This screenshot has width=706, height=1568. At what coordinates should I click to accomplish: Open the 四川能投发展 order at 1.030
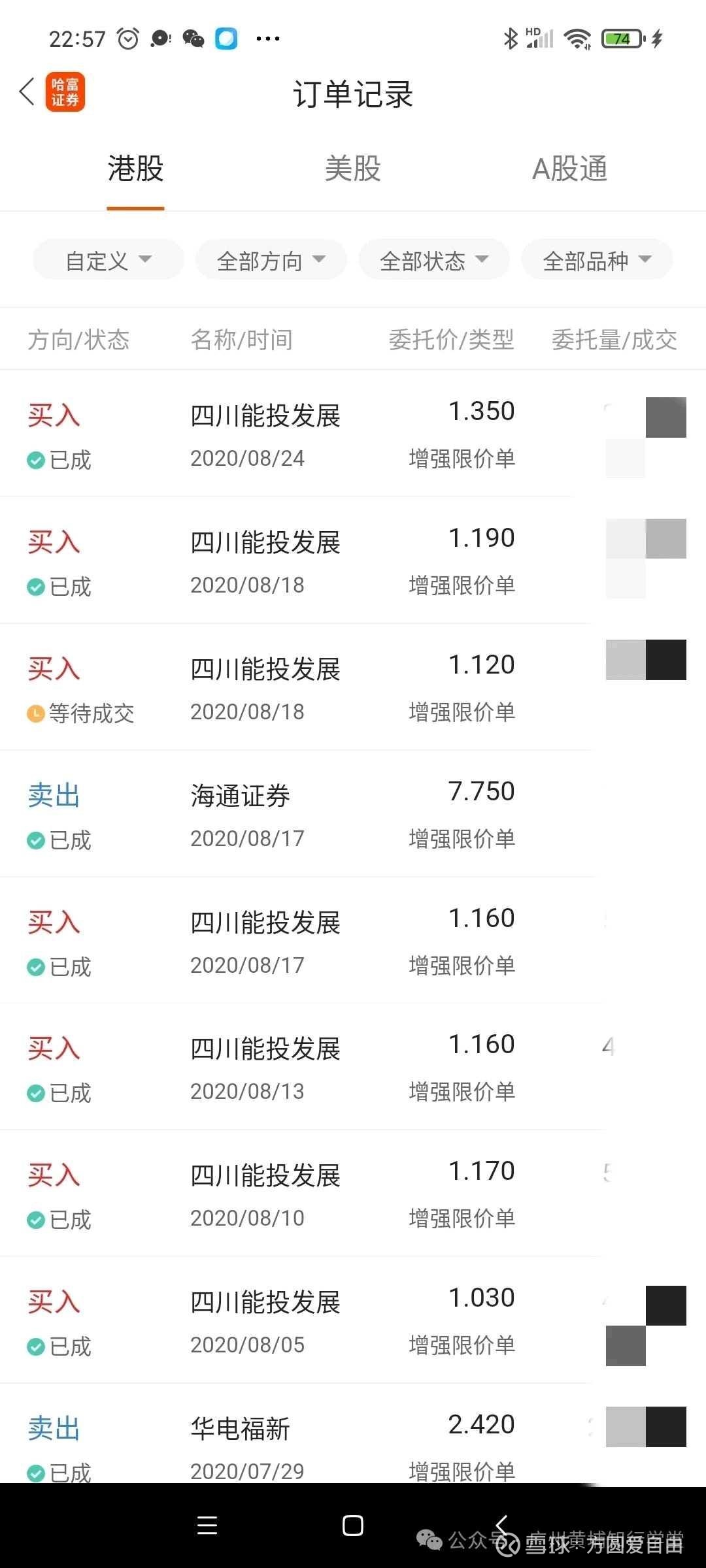pyautogui.click(x=353, y=1320)
